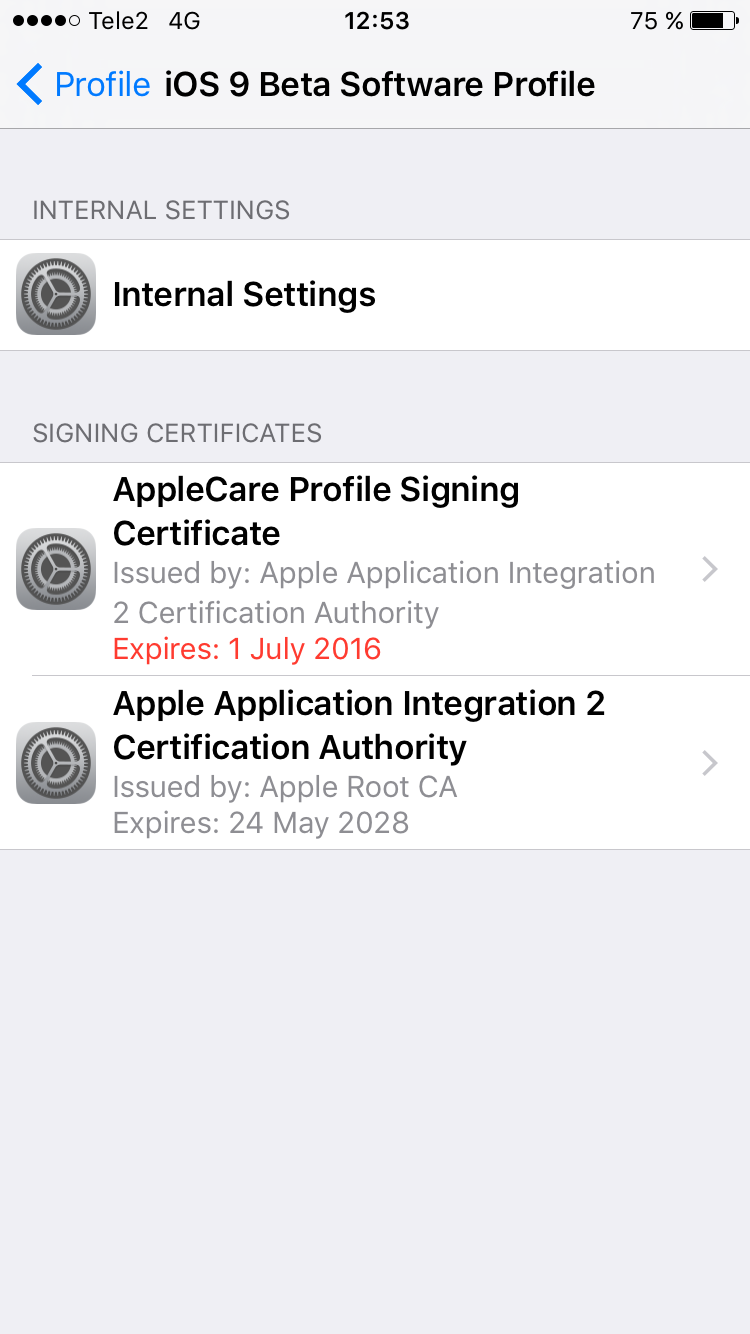Screen dimensions: 750x1334
Task: Go back to Profile
Action: click(x=84, y=84)
